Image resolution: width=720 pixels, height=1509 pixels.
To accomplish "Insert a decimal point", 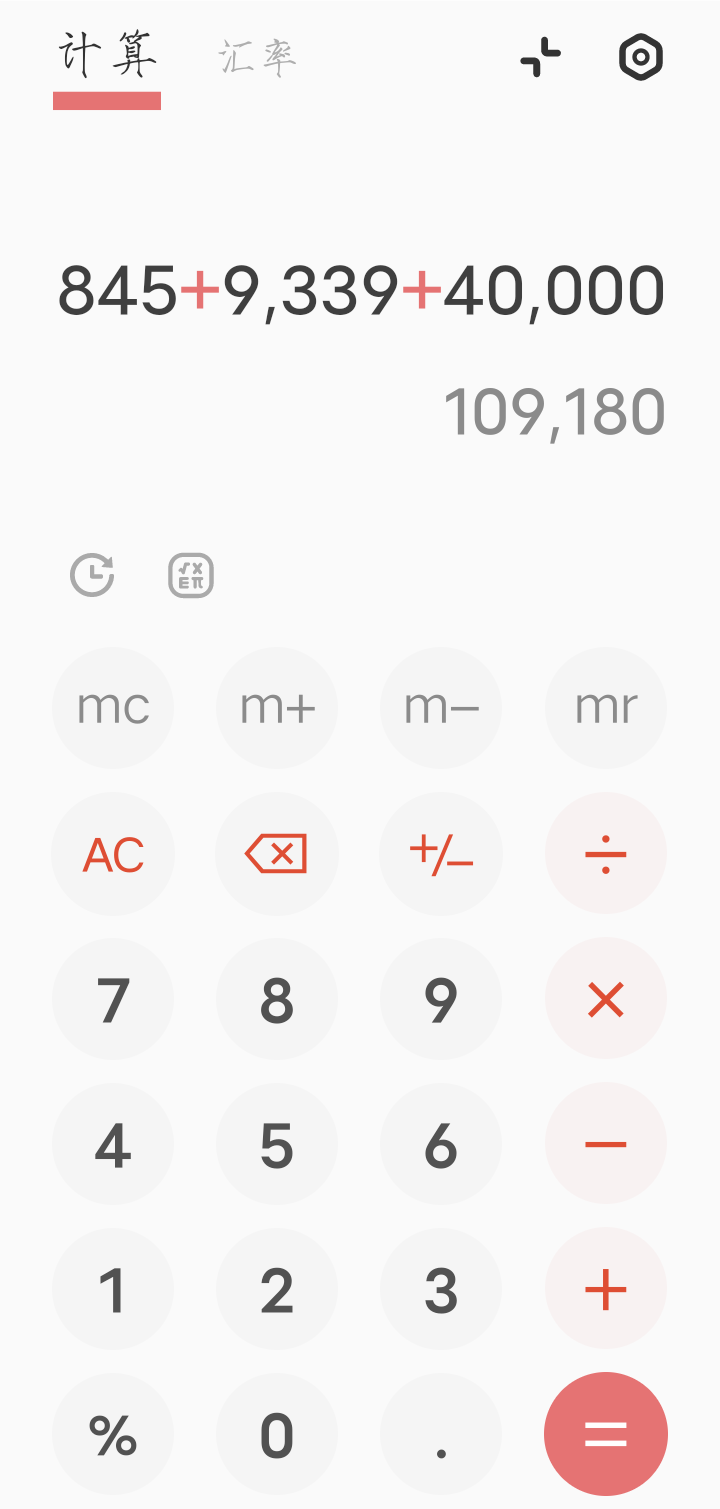I will [x=441, y=1435].
